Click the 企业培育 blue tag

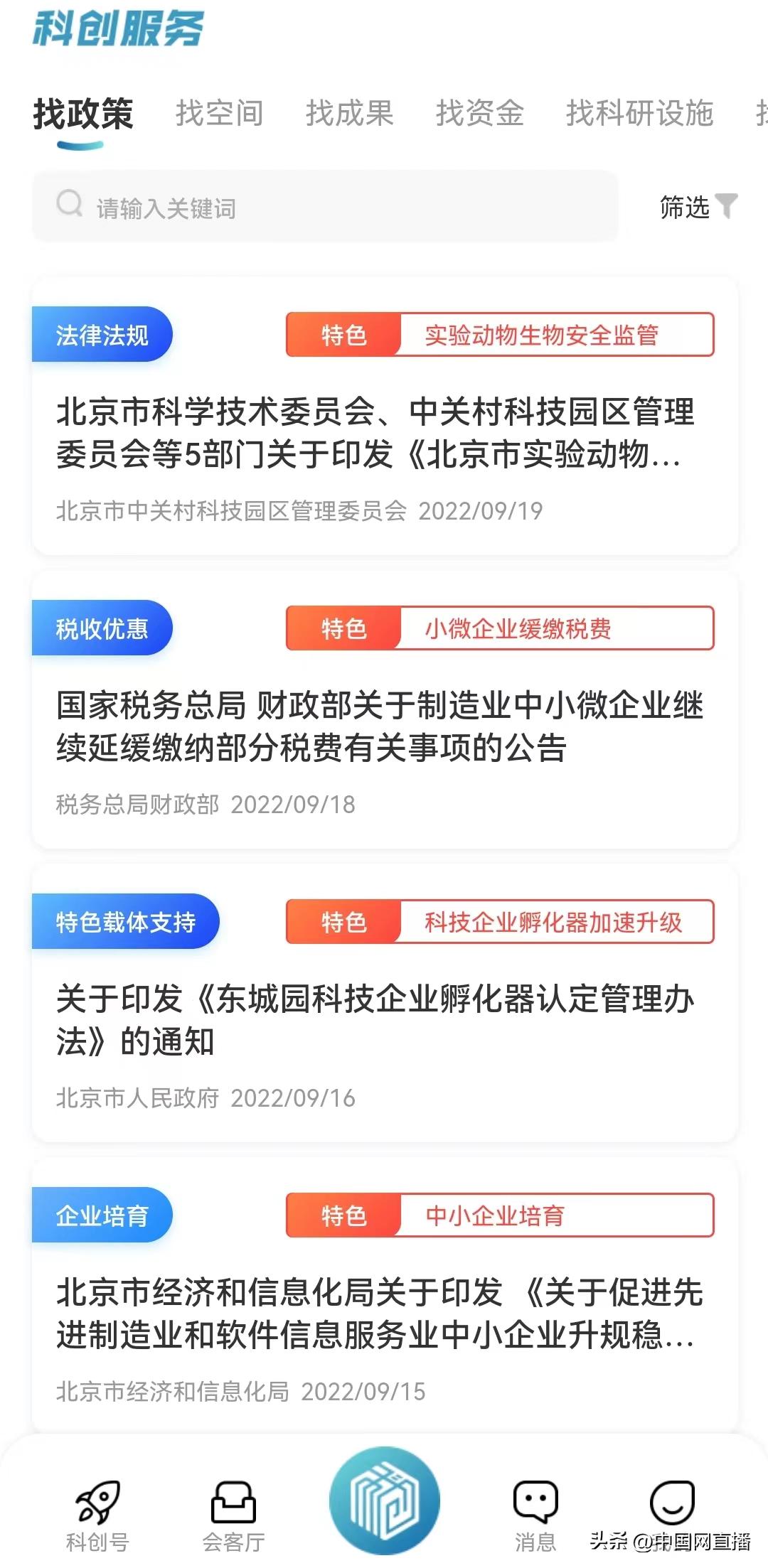102,1215
